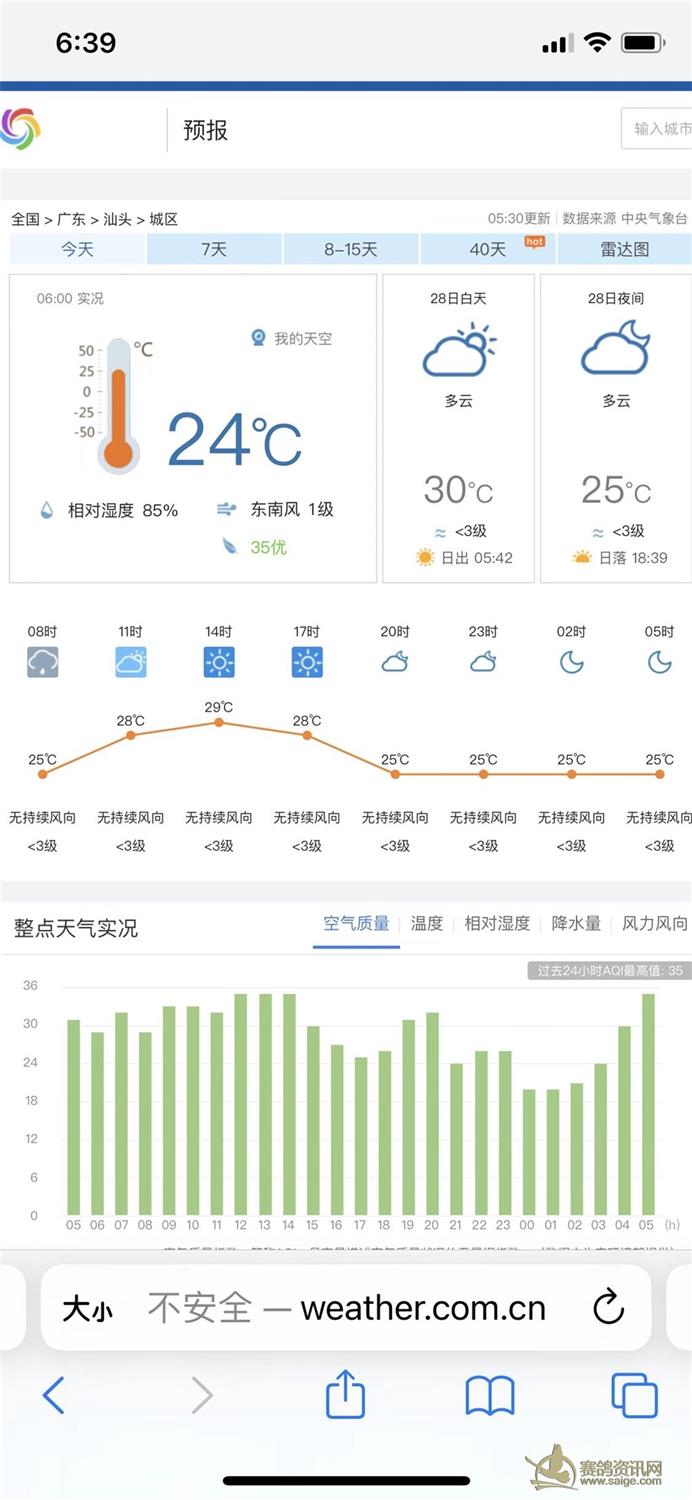This screenshot has height=1500, width=692.
Task: Go to 广东 in the breadcrumb
Action: (x=71, y=219)
